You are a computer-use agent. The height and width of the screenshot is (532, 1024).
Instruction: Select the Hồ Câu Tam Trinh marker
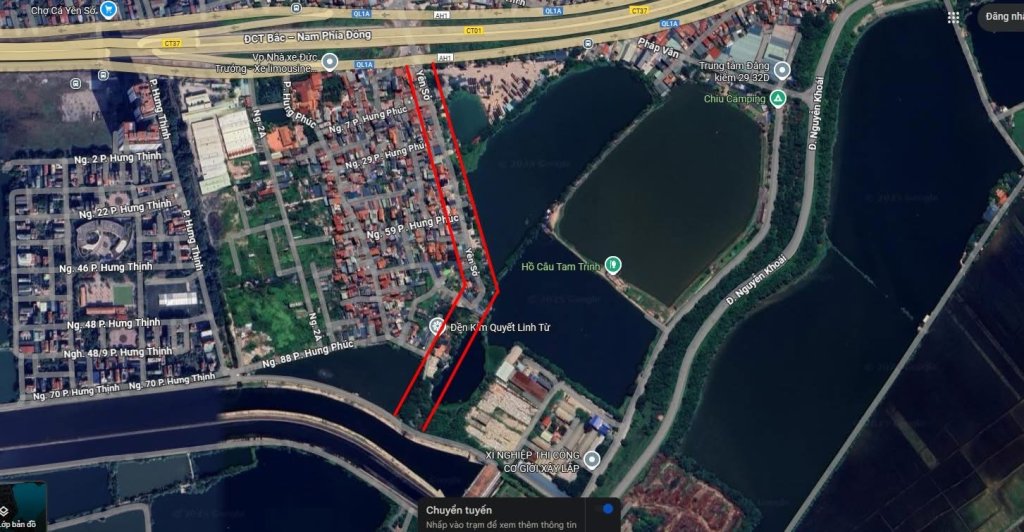coord(613,265)
